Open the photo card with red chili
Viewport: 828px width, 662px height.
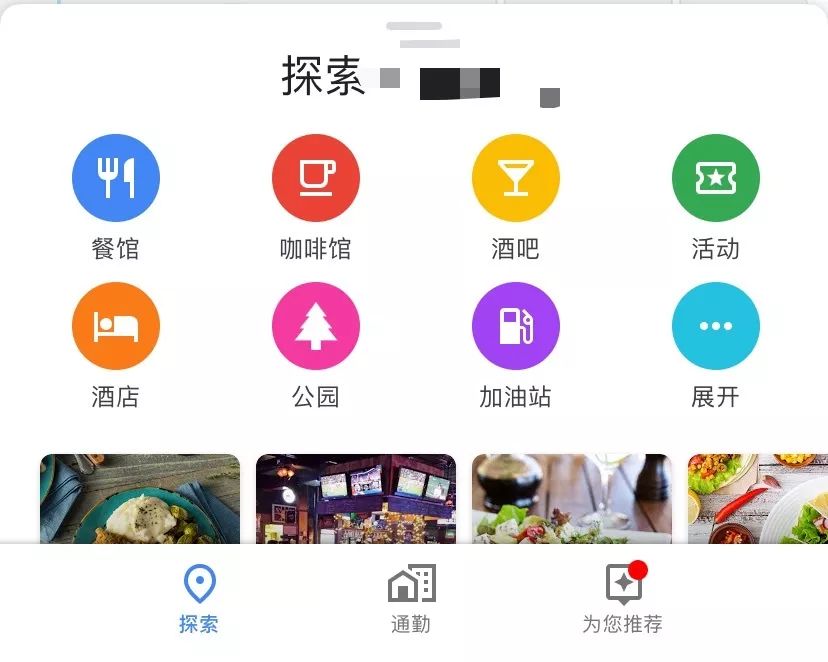[758, 499]
